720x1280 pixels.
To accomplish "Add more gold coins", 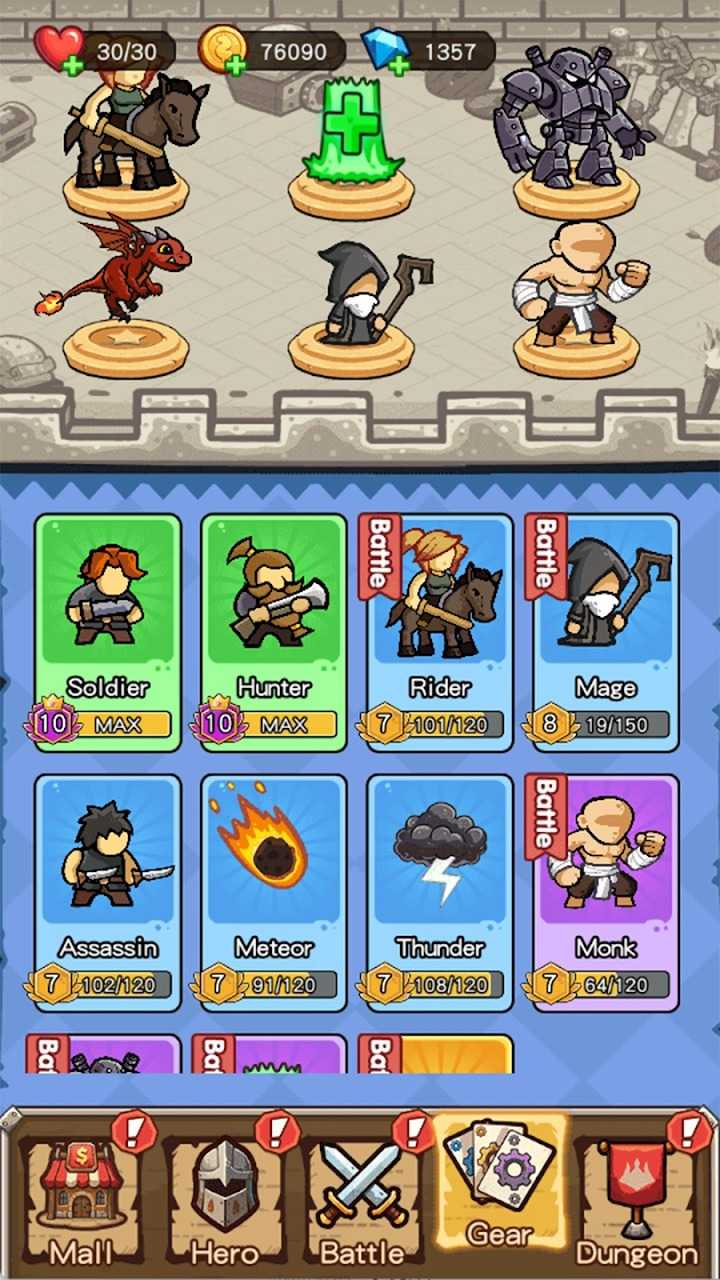I will pyautogui.click(x=236, y=66).
